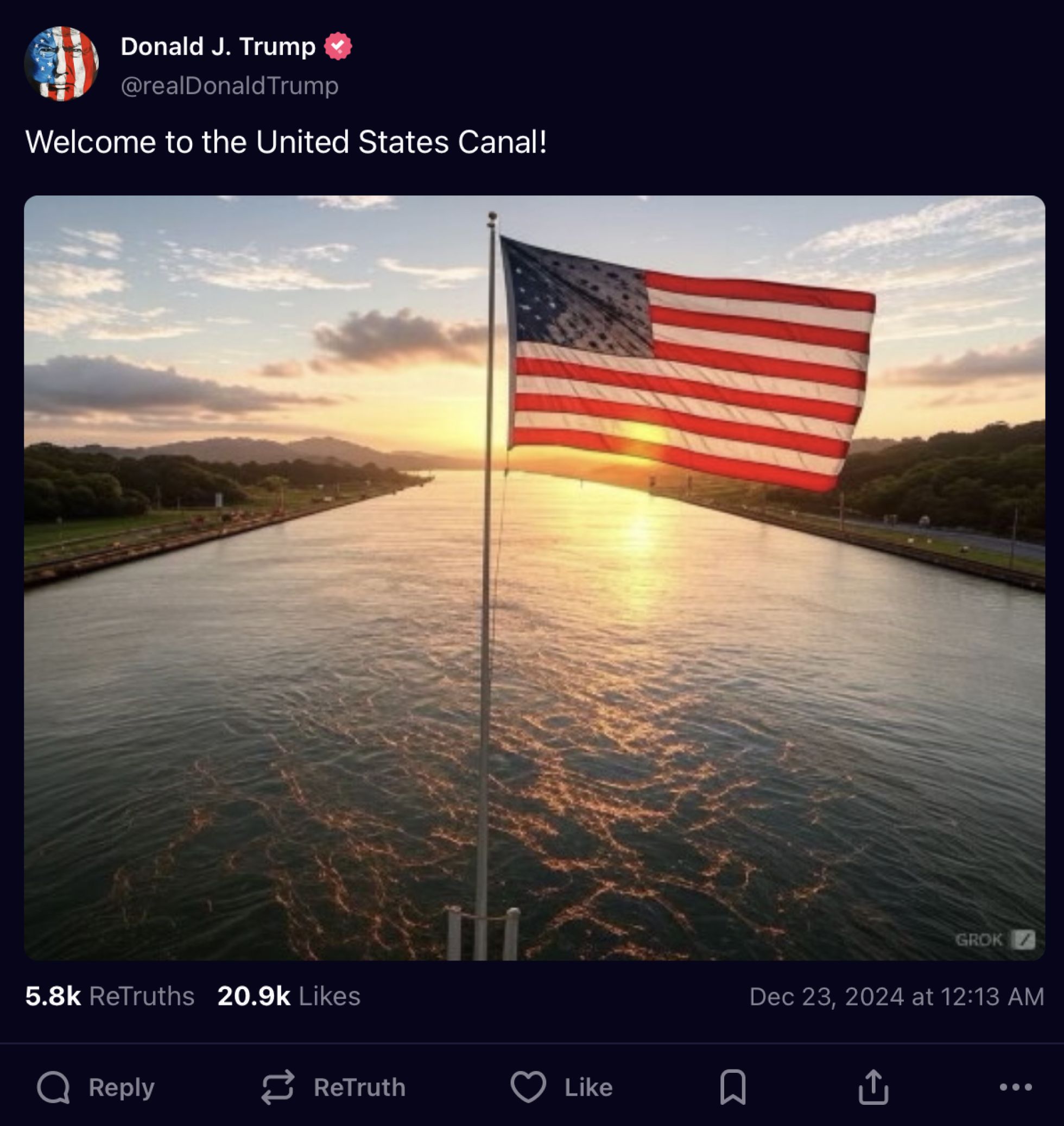Image resolution: width=1064 pixels, height=1126 pixels.
Task: Reply to this post
Action: [x=96, y=1087]
